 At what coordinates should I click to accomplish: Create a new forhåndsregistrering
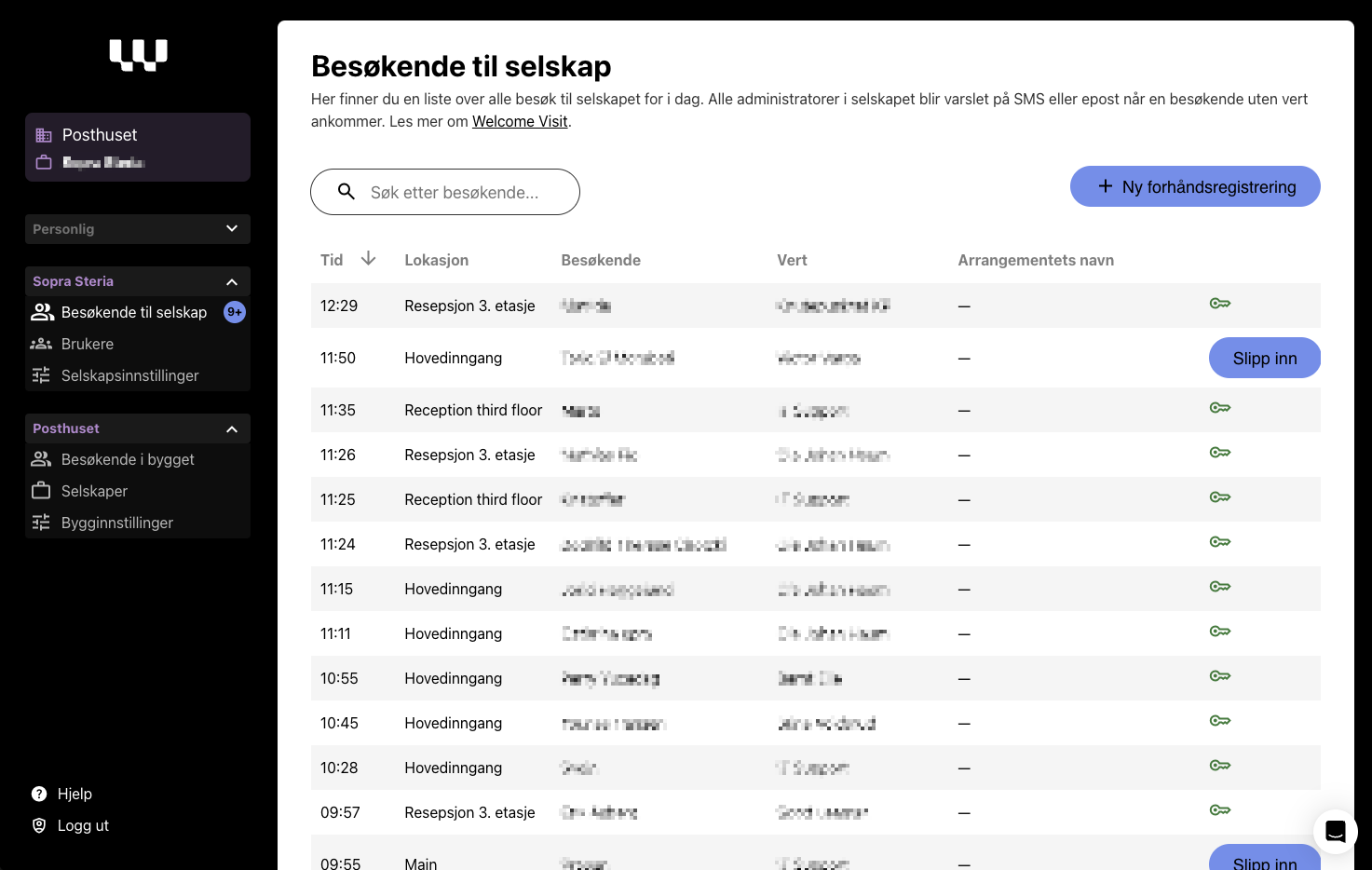click(x=1195, y=187)
